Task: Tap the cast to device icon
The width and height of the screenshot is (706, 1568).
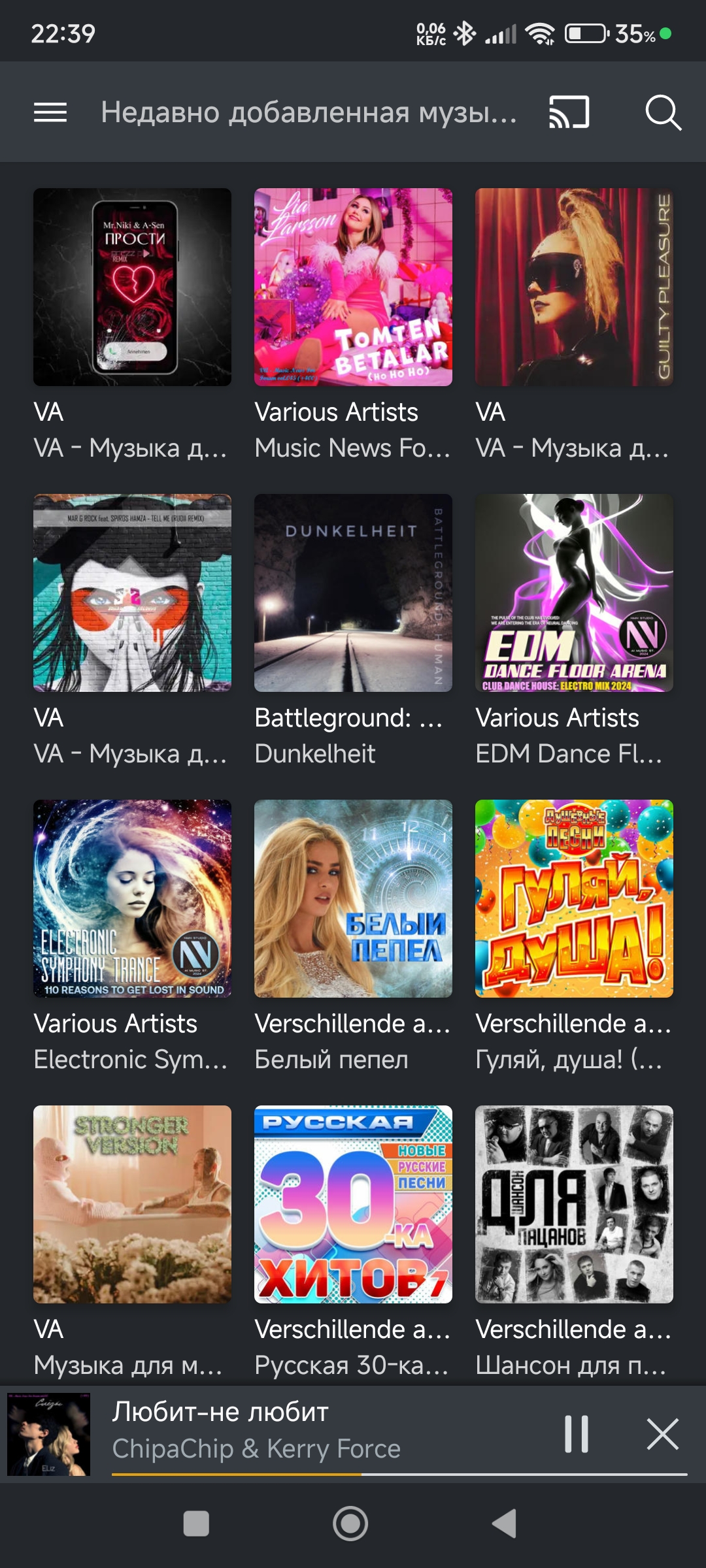Action: (569, 112)
